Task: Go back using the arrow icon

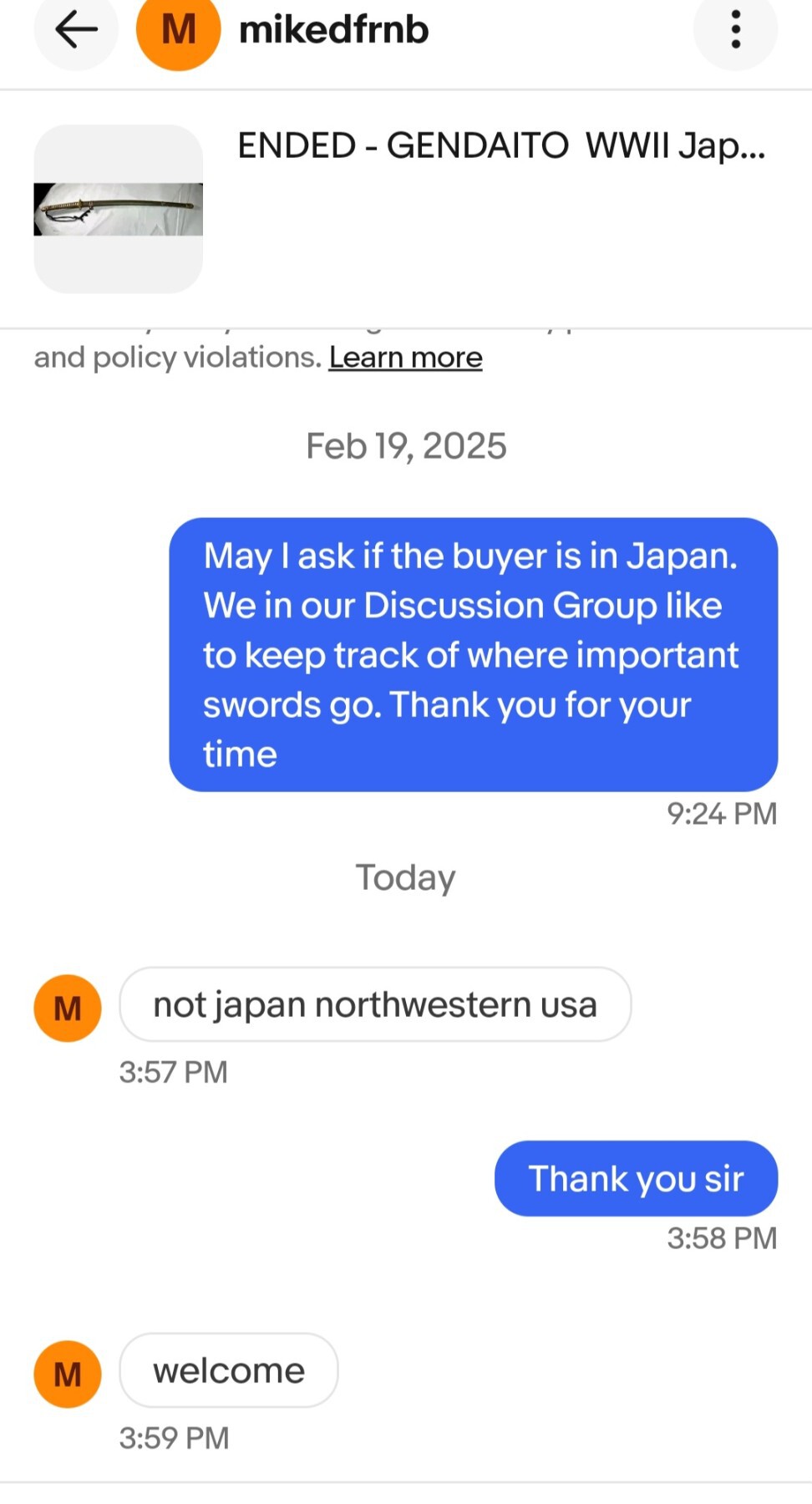Action: (76, 29)
